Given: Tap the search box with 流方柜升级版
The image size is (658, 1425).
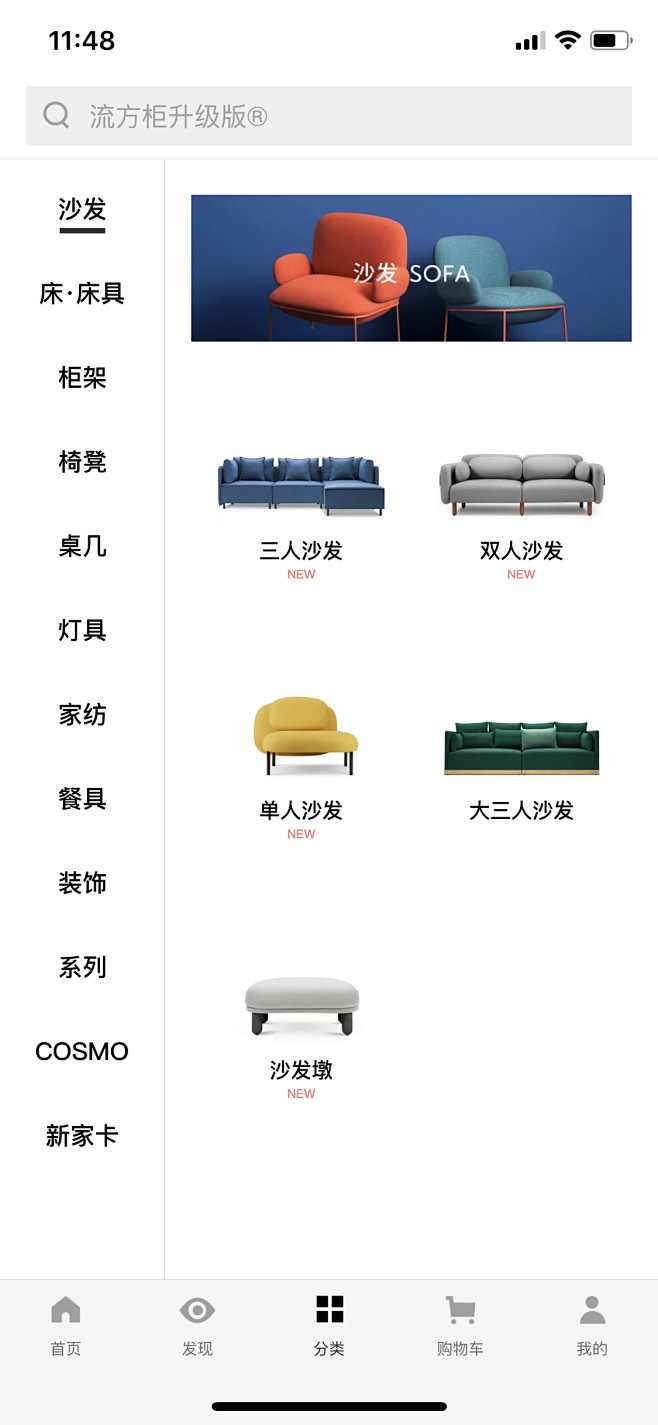Looking at the screenshot, I should click(329, 116).
